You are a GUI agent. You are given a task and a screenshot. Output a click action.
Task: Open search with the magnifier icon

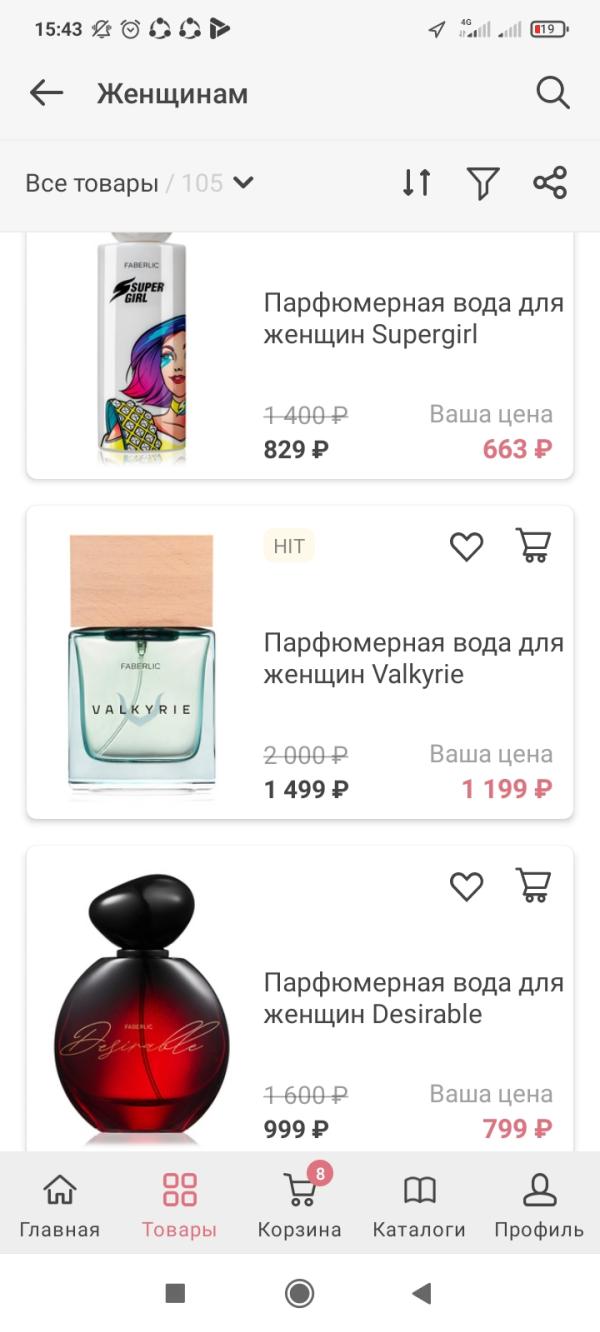(x=553, y=93)
